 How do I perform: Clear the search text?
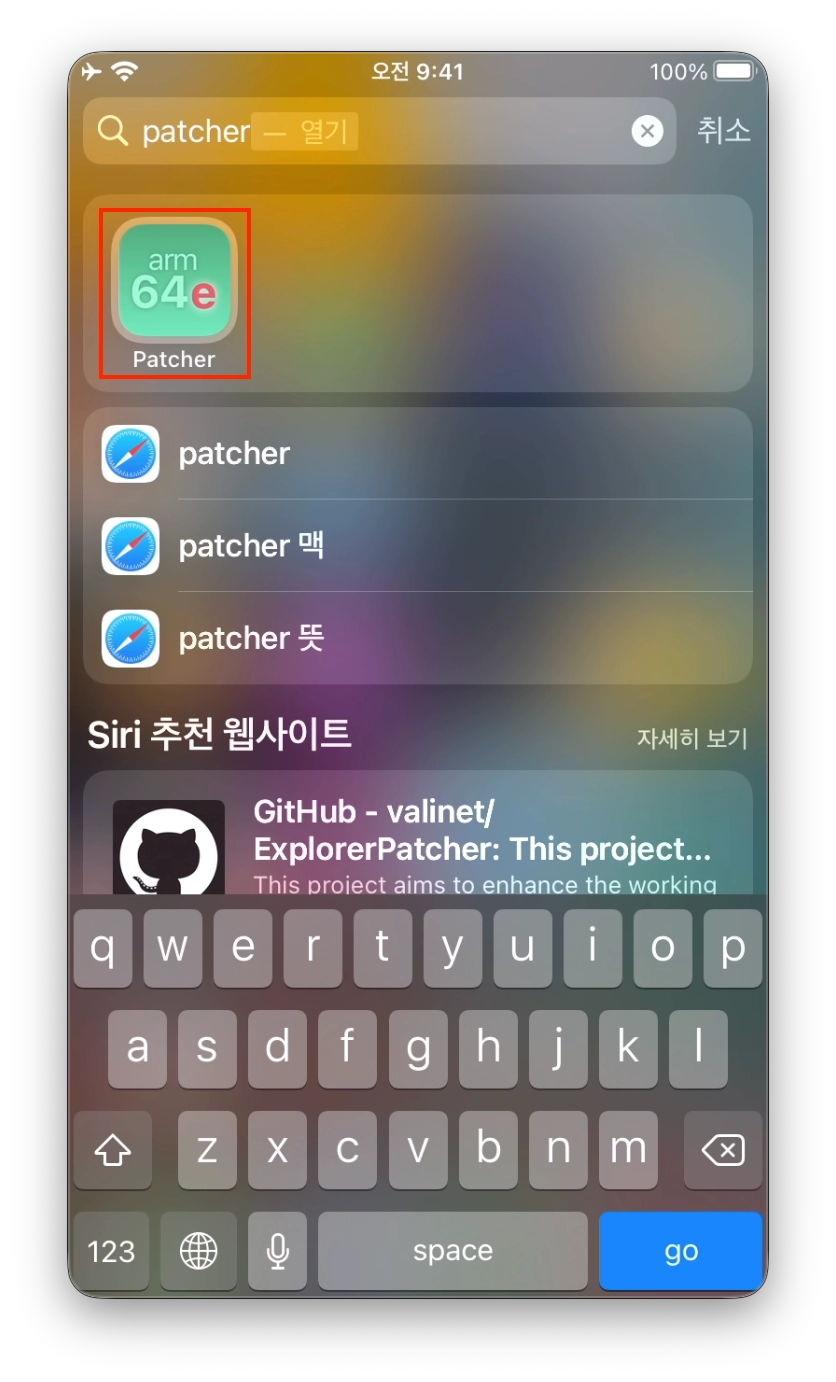tap(647, 131)
